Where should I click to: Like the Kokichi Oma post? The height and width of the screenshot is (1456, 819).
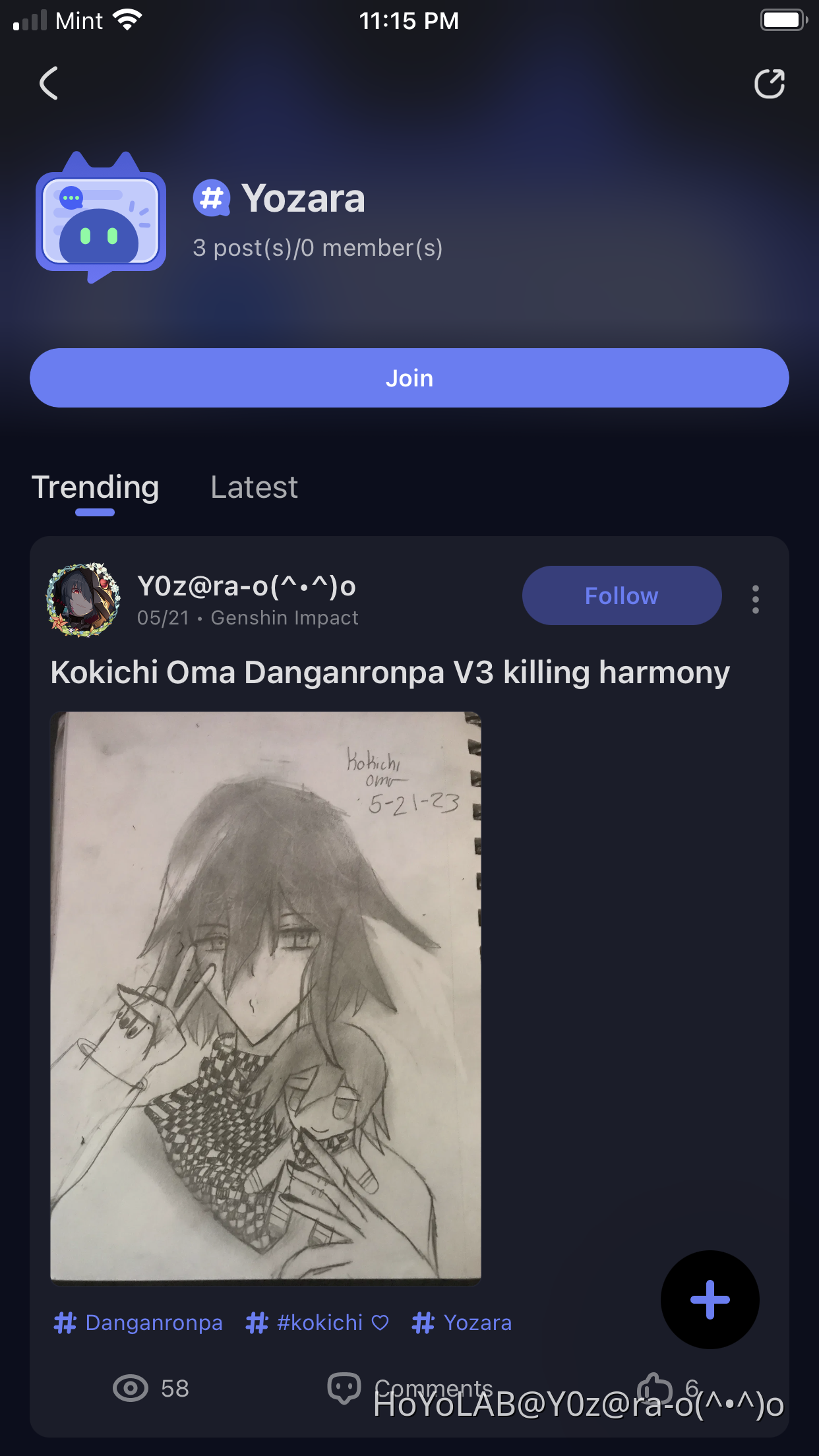pos(655,1388)
